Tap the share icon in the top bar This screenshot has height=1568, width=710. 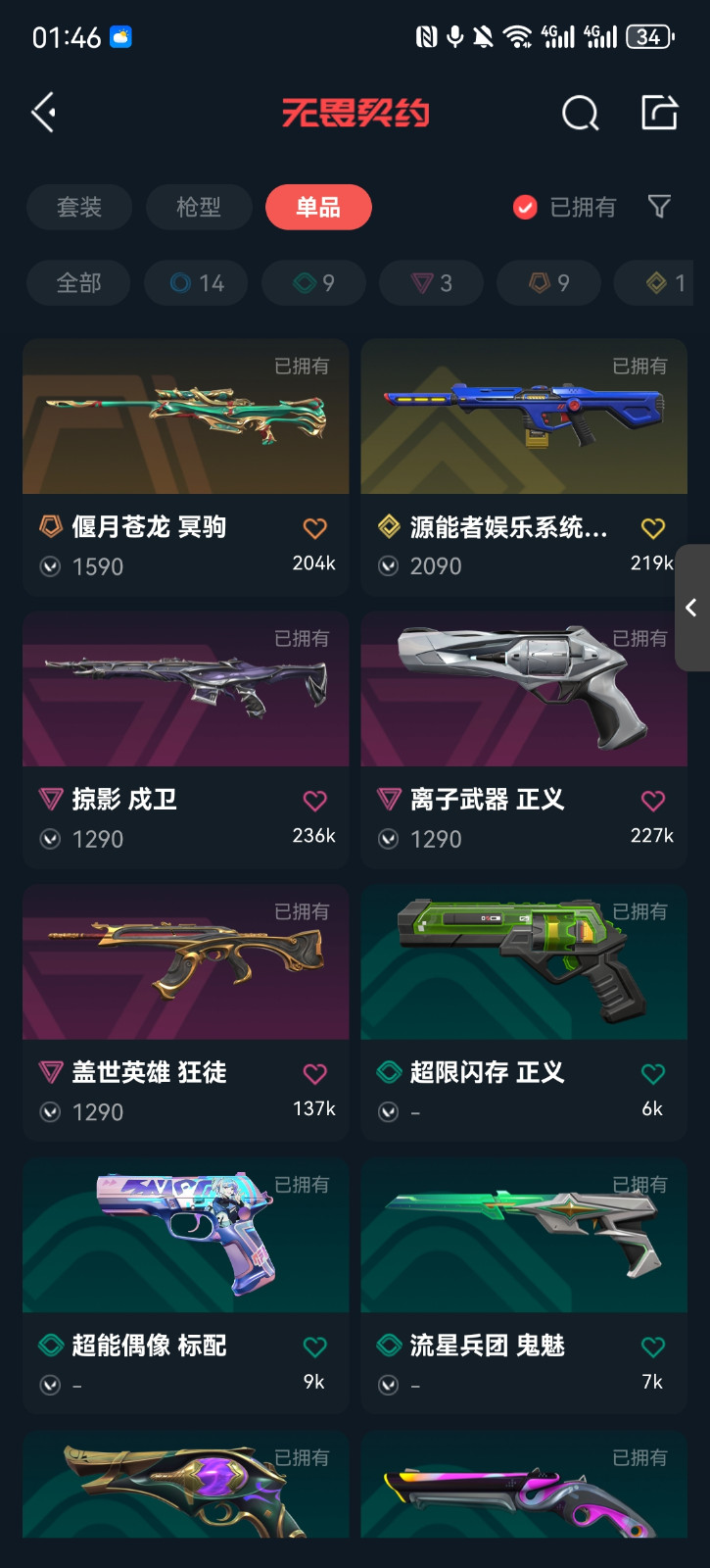(x=659, y=113)
